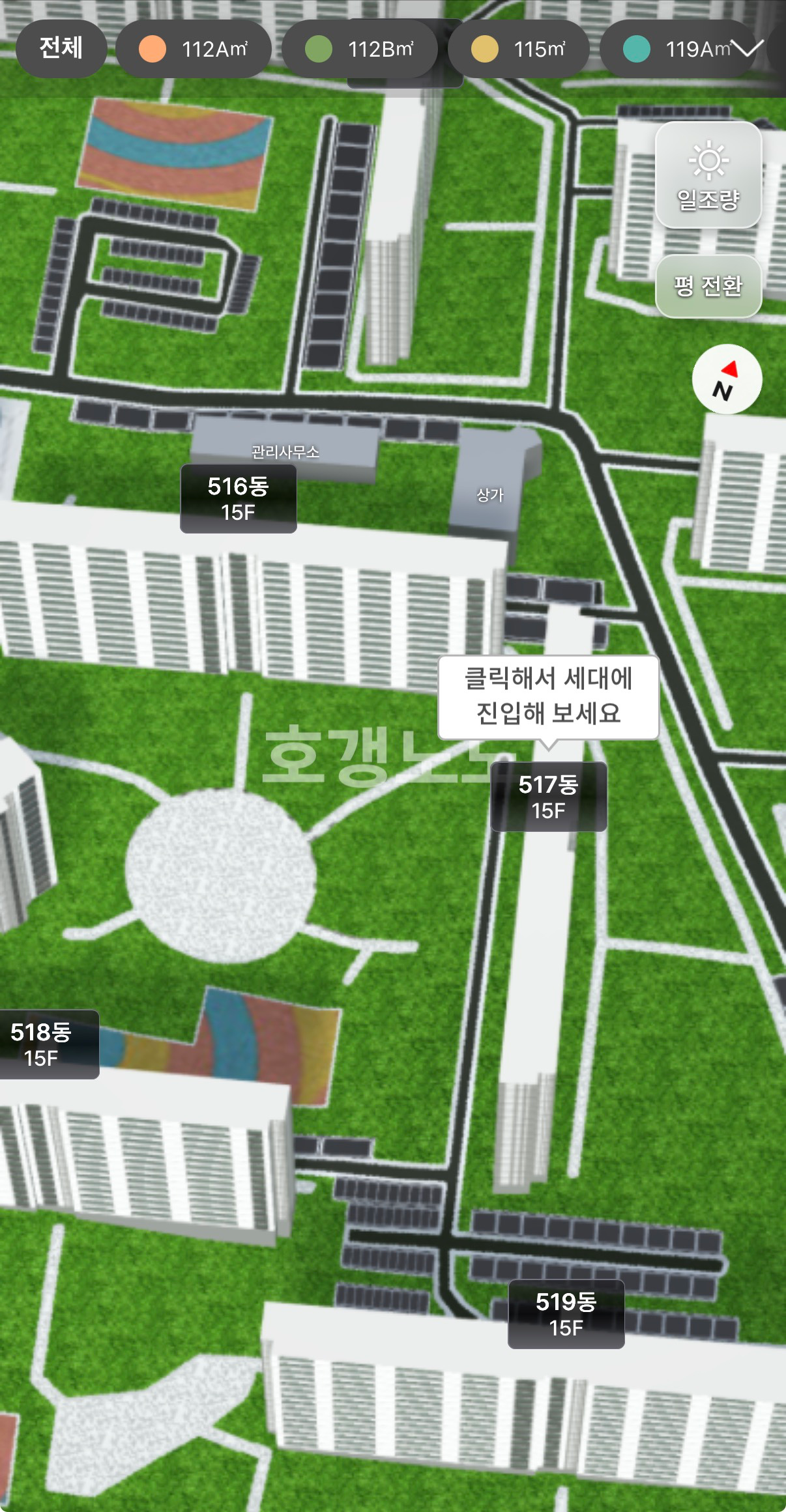Select the 전체 filter chip
This screenshot has width=786, height=1512.
[x=61, y=48]
